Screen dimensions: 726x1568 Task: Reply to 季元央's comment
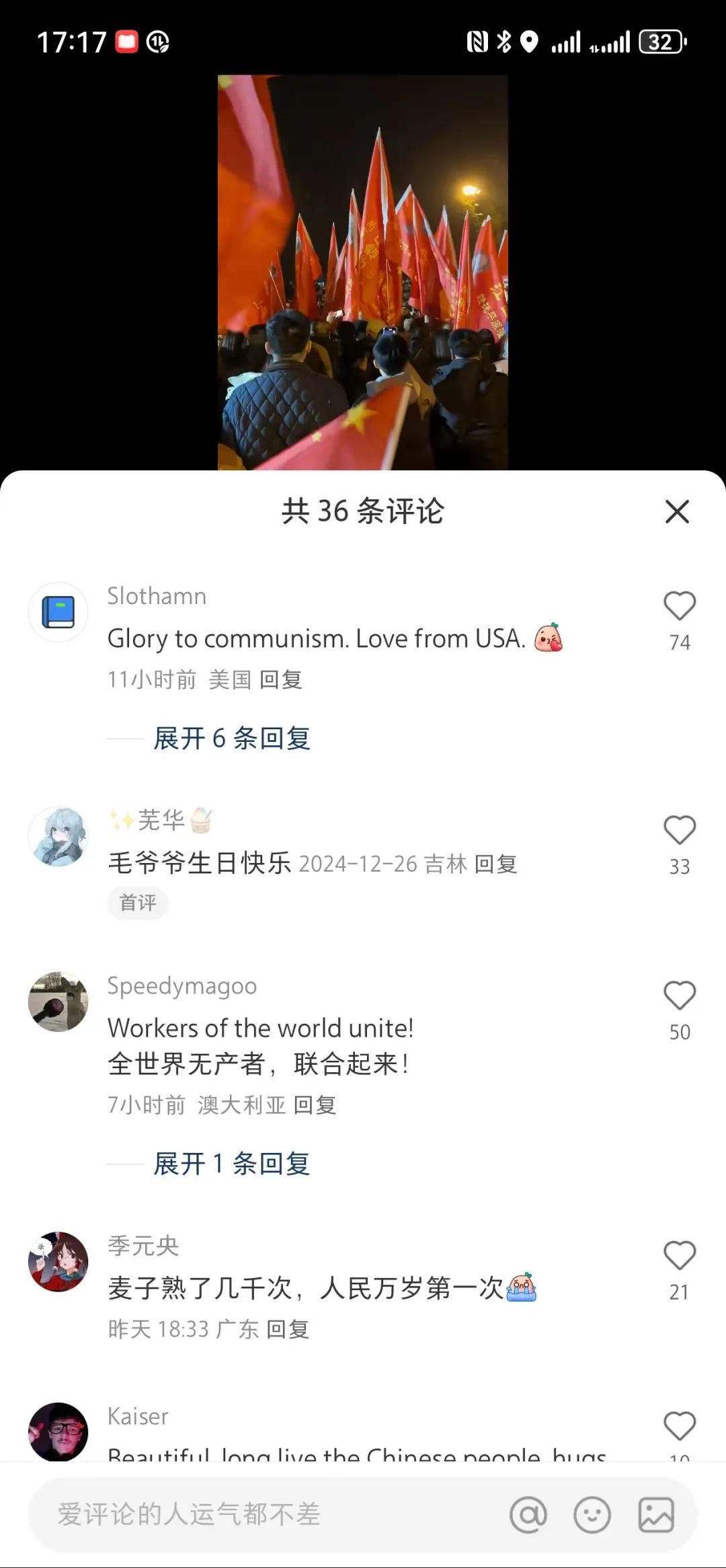[x=288, y=1329]
